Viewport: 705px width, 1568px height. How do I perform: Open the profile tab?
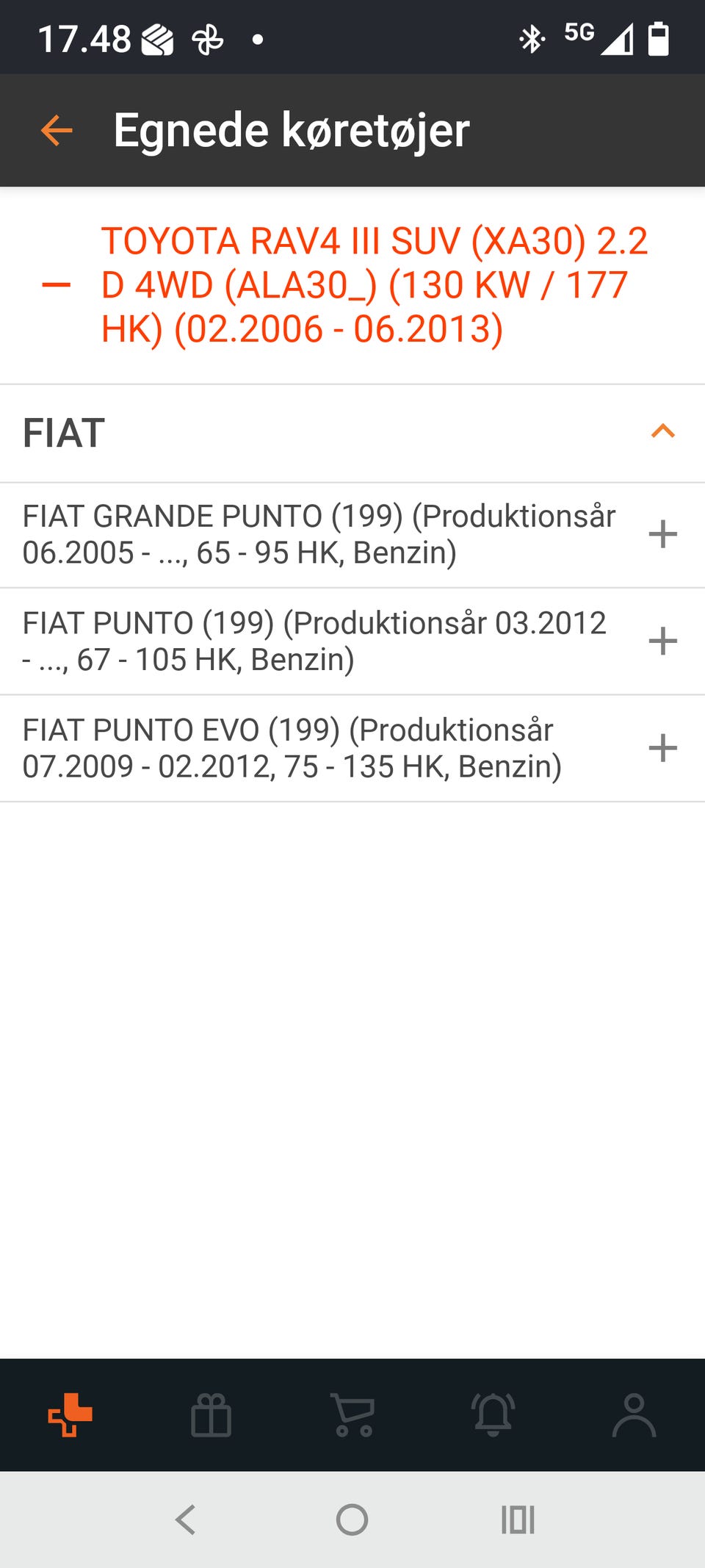coord(634,1414)
